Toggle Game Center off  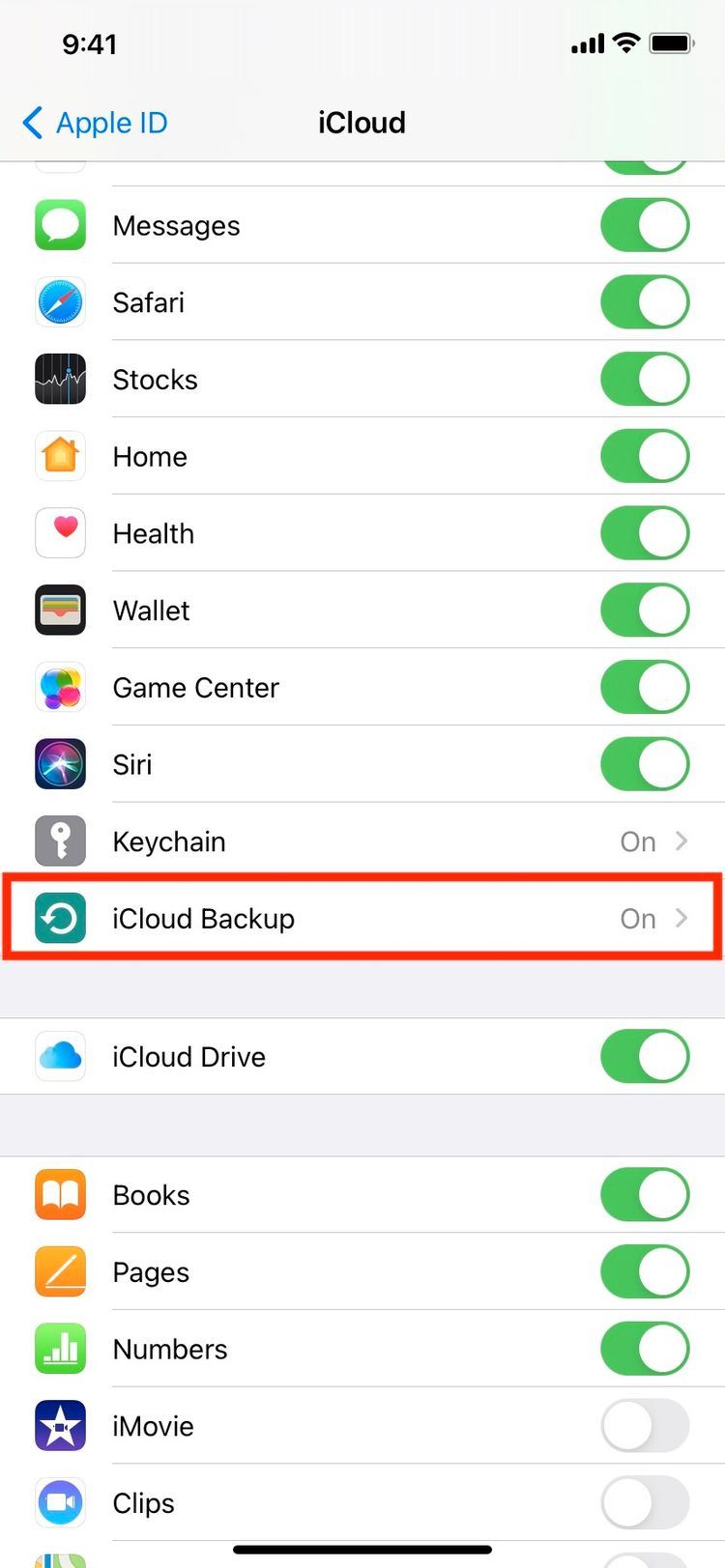tap(645, 687)
